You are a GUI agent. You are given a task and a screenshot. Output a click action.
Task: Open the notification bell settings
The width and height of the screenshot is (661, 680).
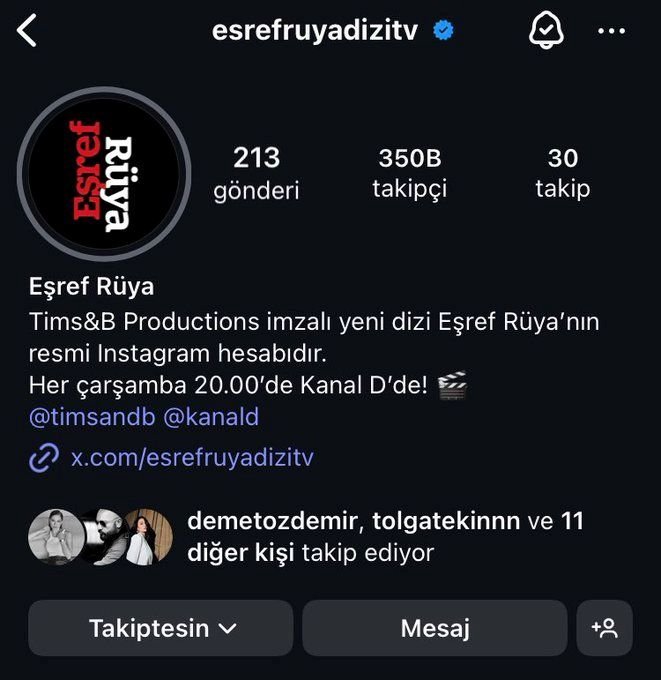pyautogui.click(x=546, y=31)
